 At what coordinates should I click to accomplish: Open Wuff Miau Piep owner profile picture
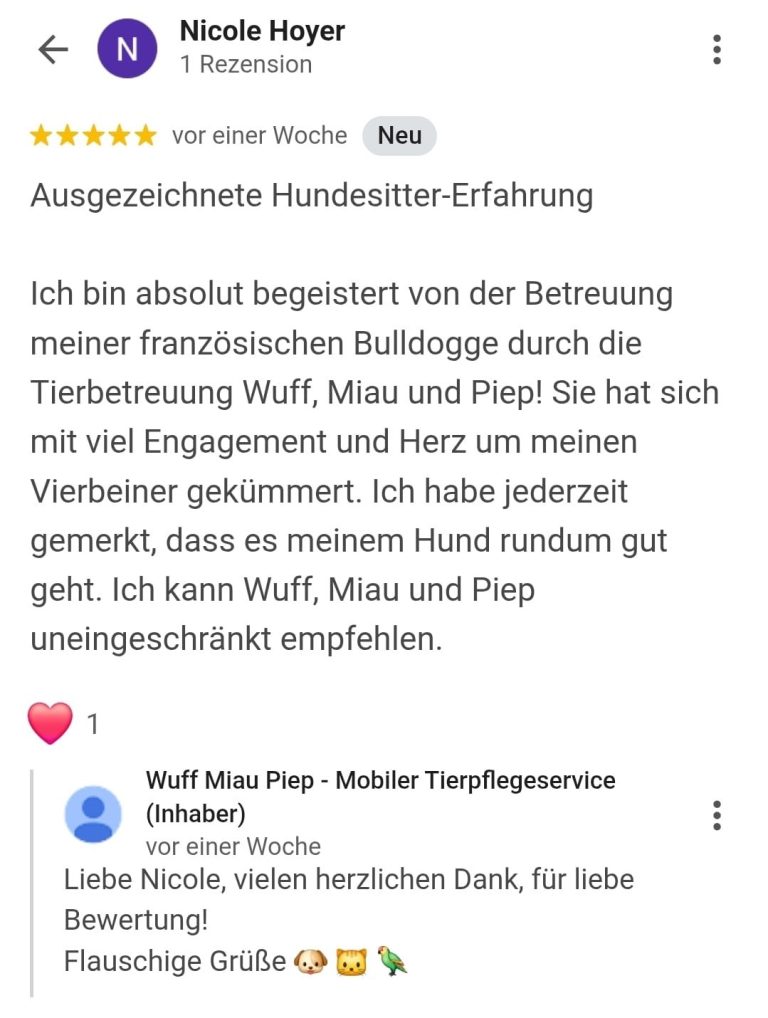93,814
